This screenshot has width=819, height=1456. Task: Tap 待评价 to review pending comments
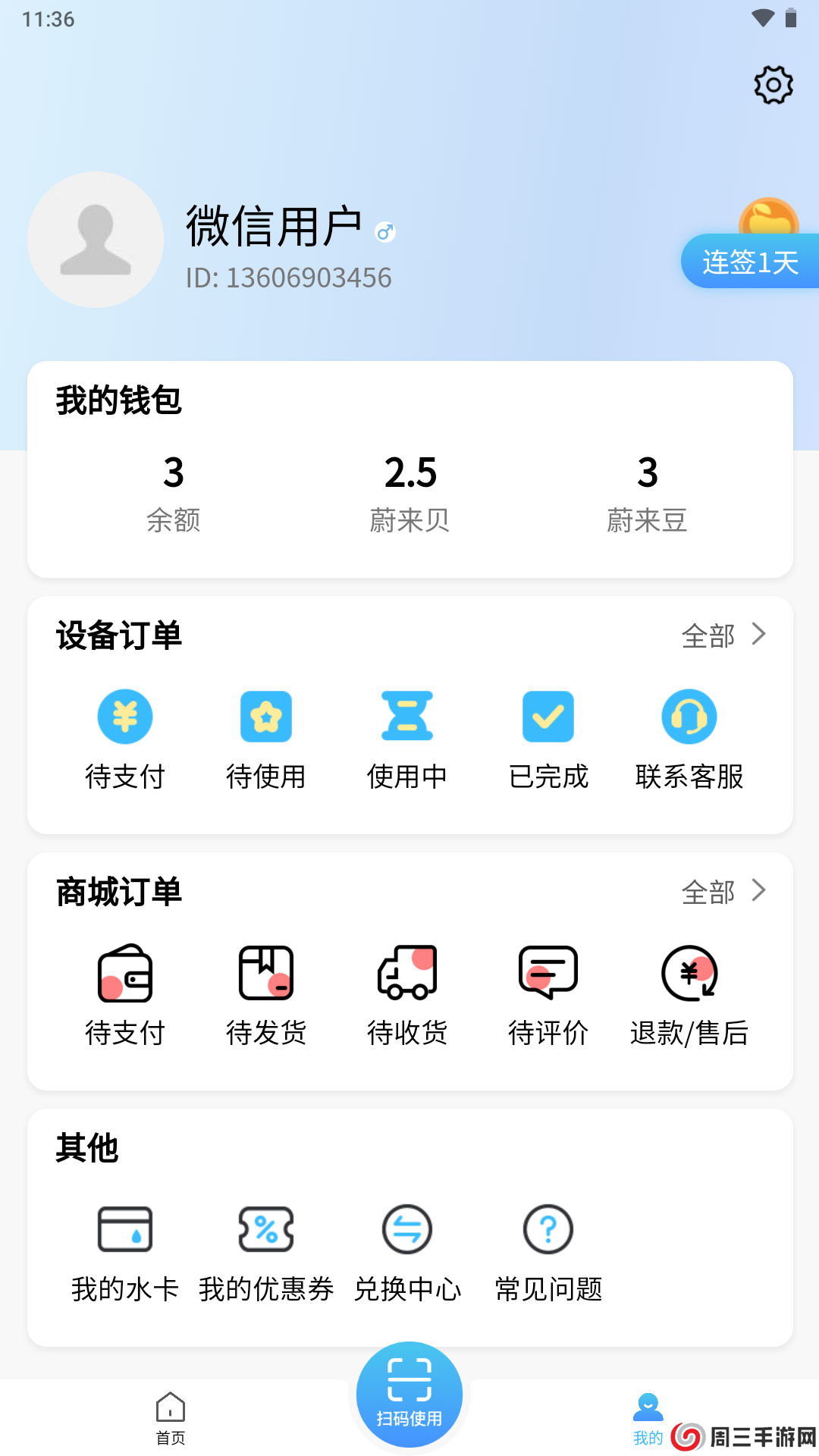(548, 974)
